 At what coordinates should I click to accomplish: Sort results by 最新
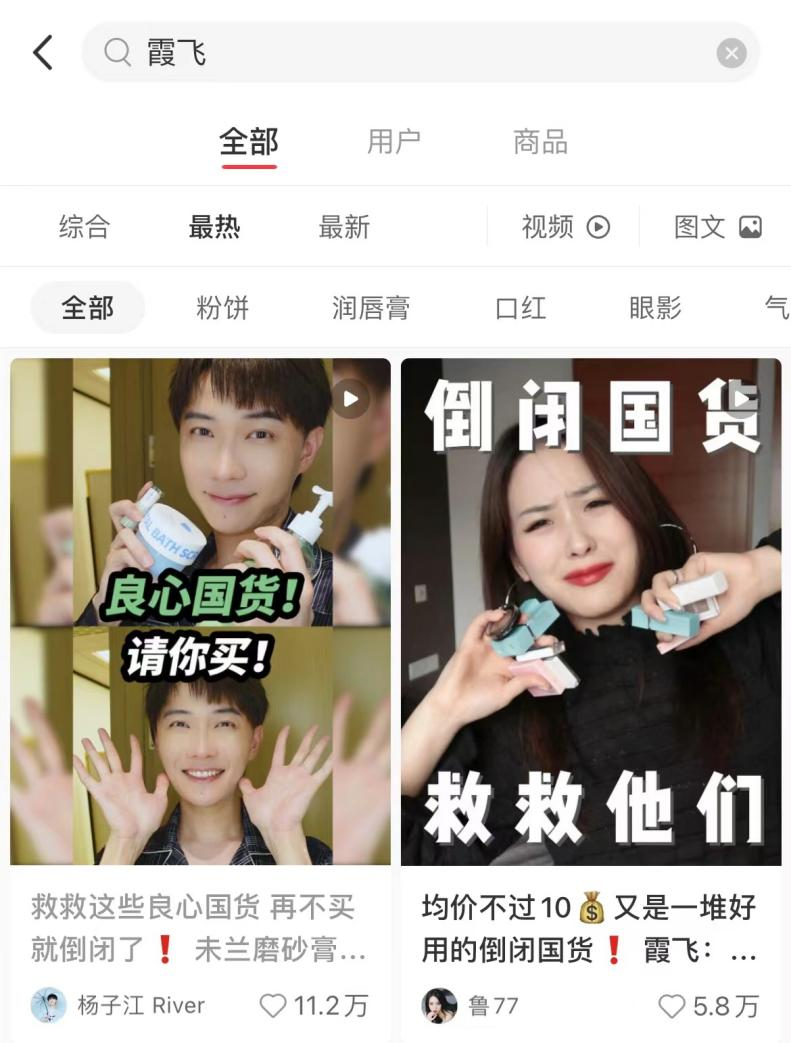click(x=344, y=227)
